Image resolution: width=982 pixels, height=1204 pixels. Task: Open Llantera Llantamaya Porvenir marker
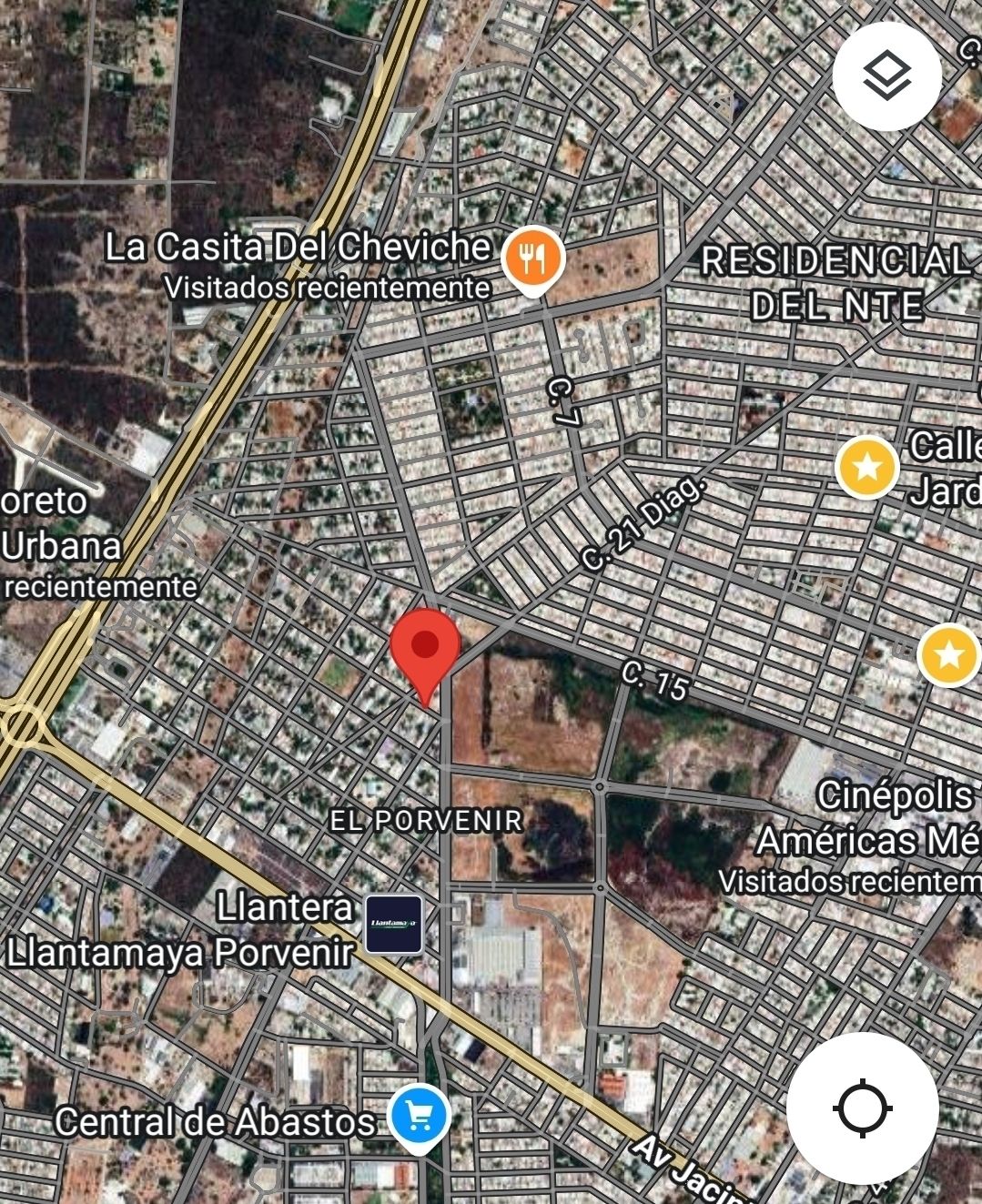394,924
